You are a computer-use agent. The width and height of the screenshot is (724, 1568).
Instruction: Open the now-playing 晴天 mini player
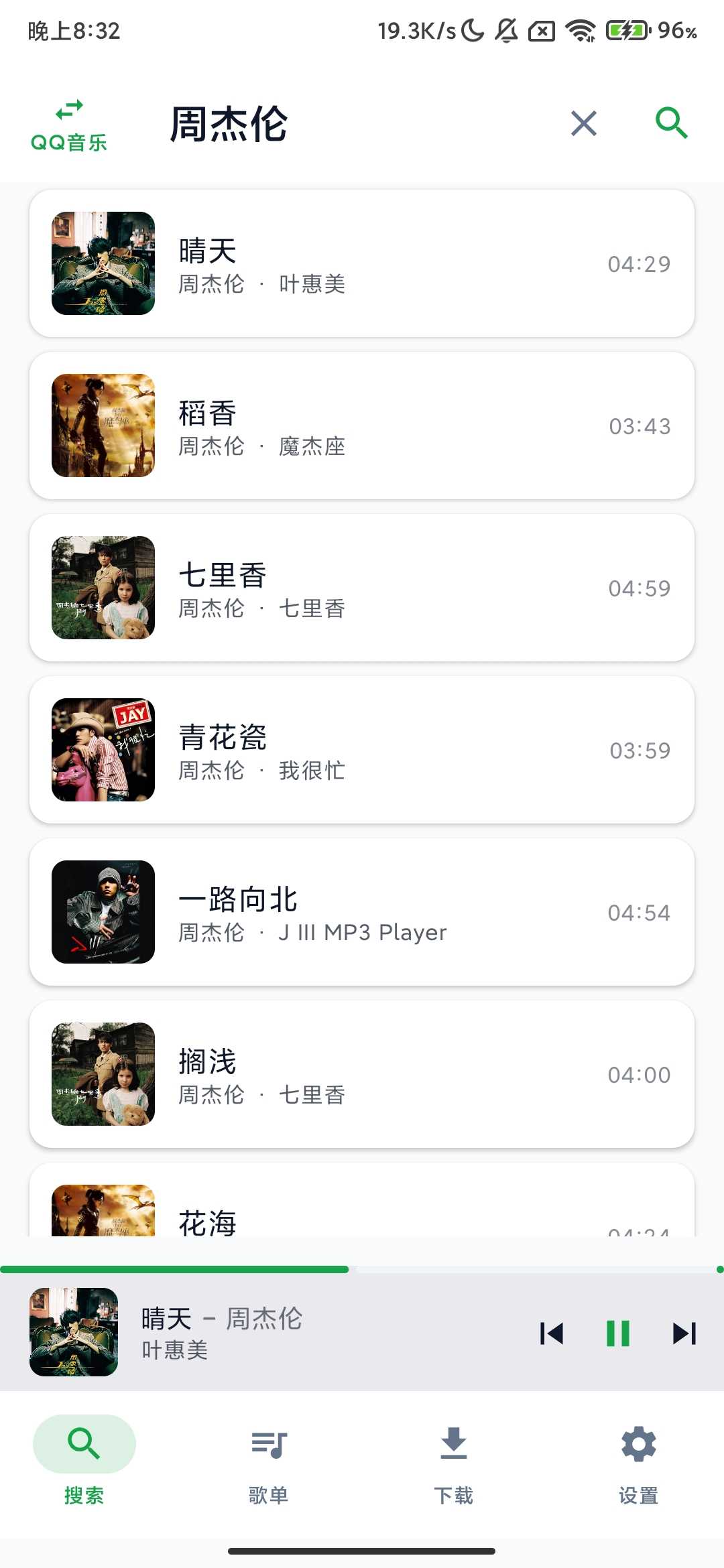pyautogui.click(x=268, y=1333)
